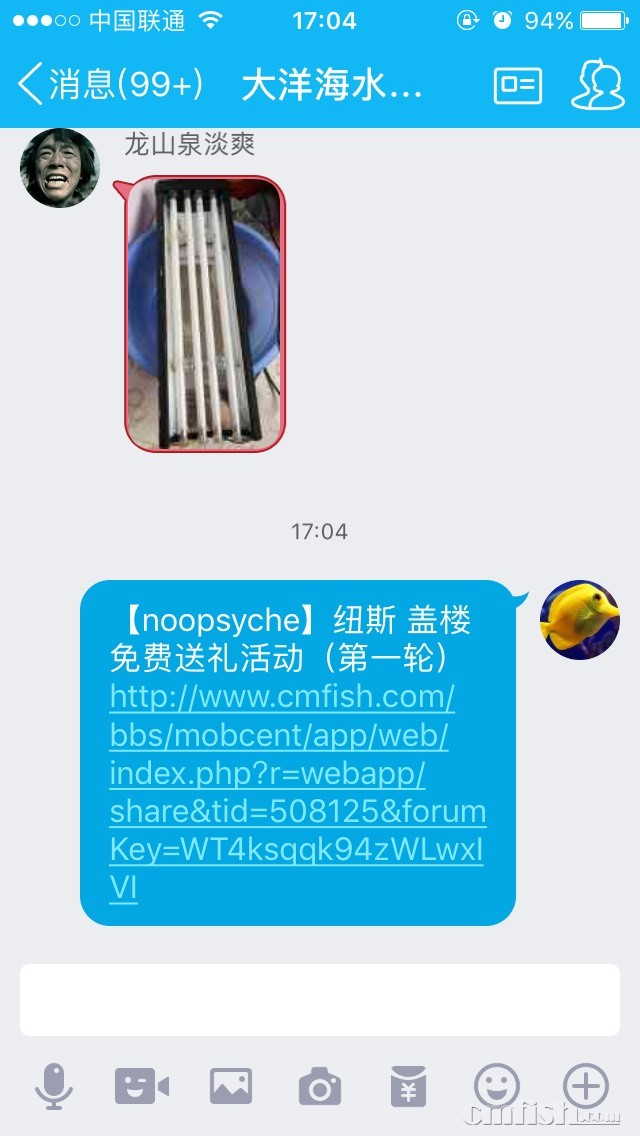
Task: Focus the message text input box
Action: 320,1000
